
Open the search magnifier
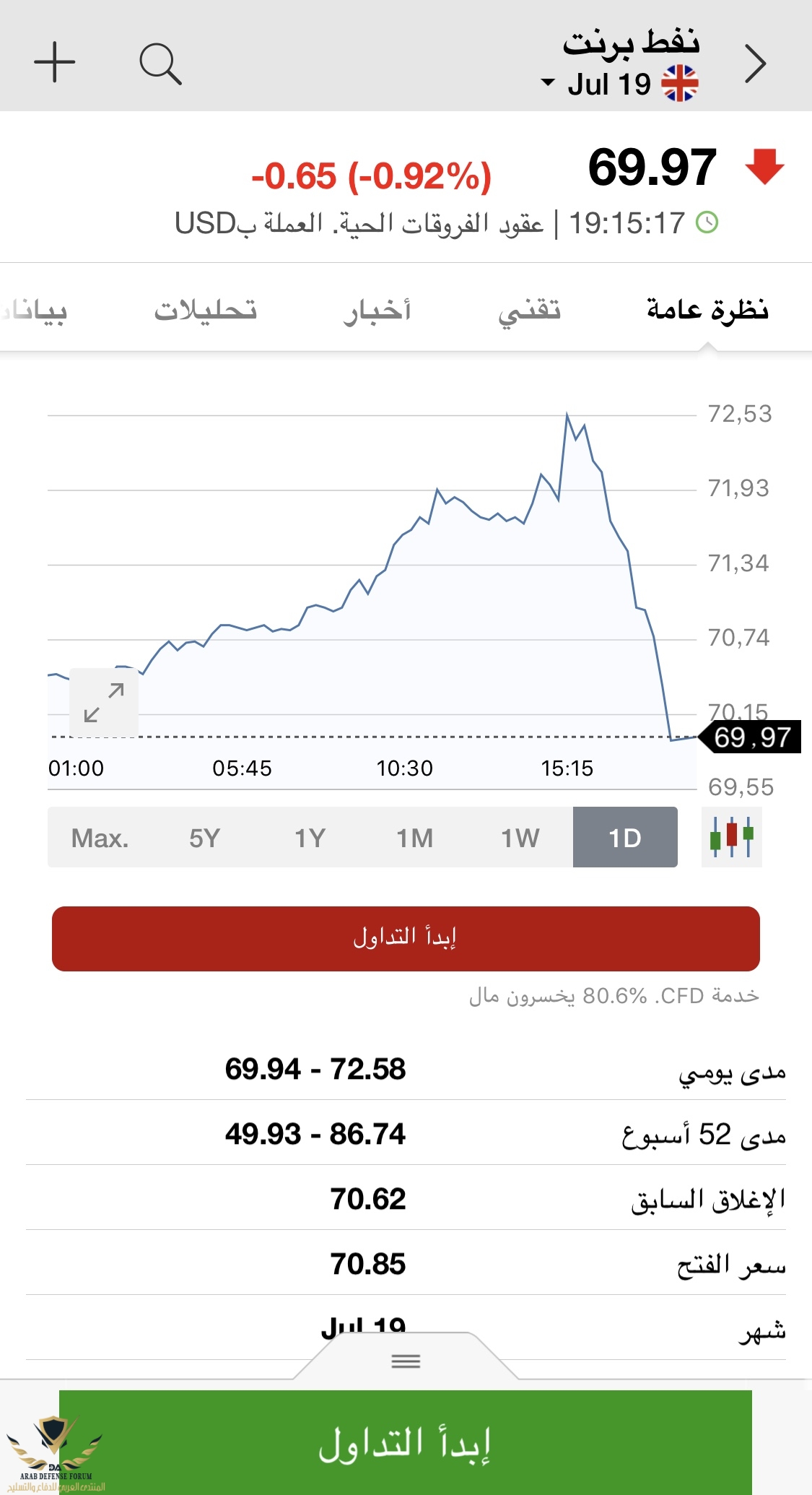[x=160, y=64]
